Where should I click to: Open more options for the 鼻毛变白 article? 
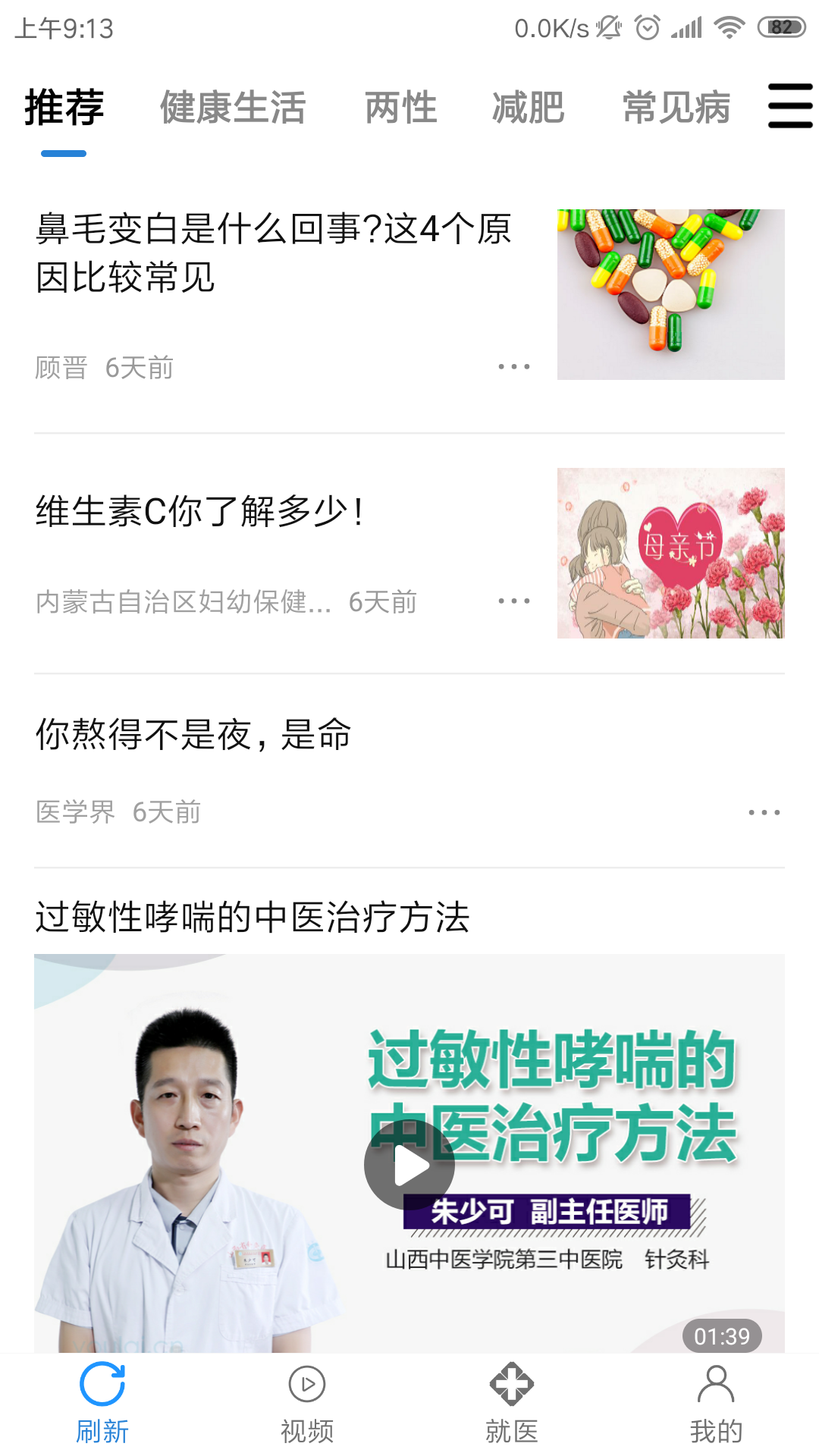513,366
